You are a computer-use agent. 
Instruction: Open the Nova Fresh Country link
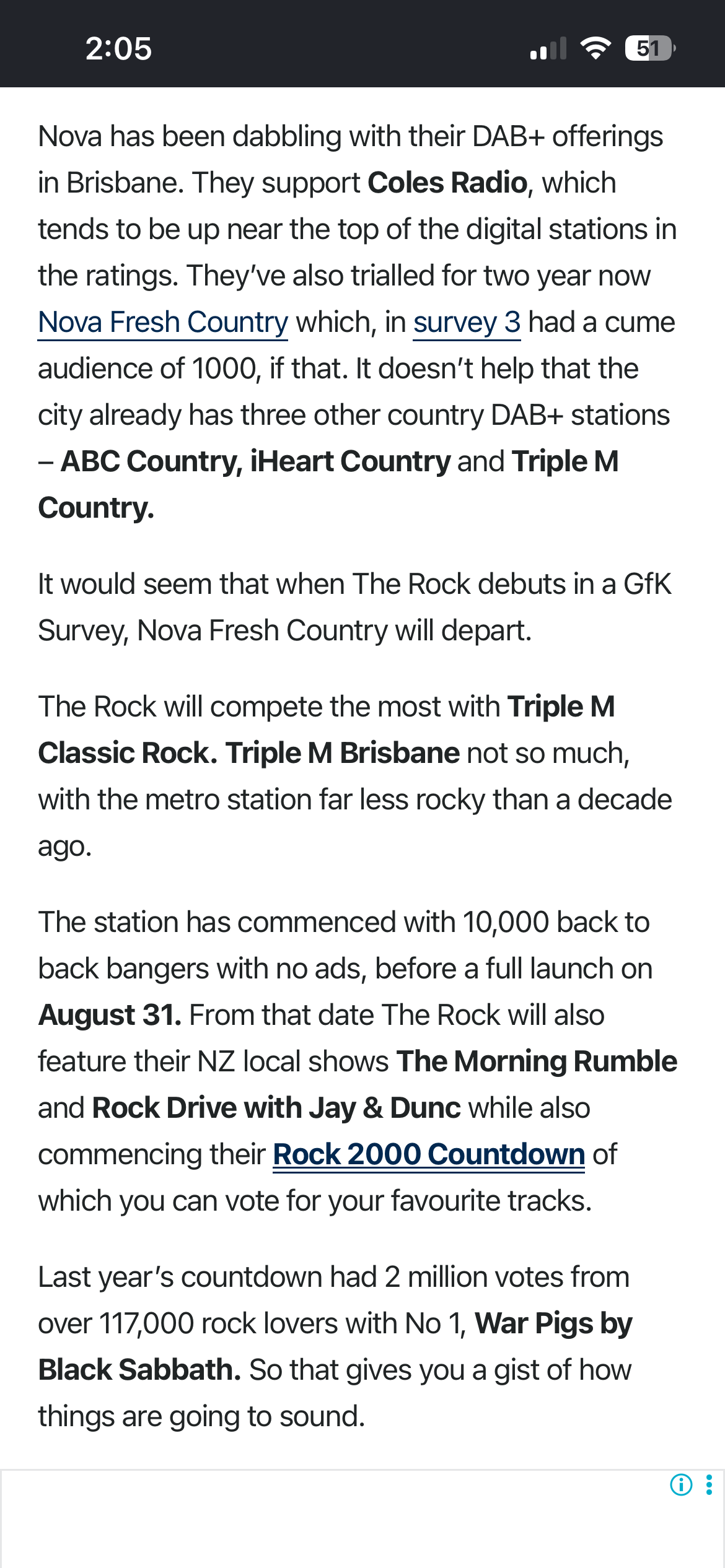click(x=163, y=323)
